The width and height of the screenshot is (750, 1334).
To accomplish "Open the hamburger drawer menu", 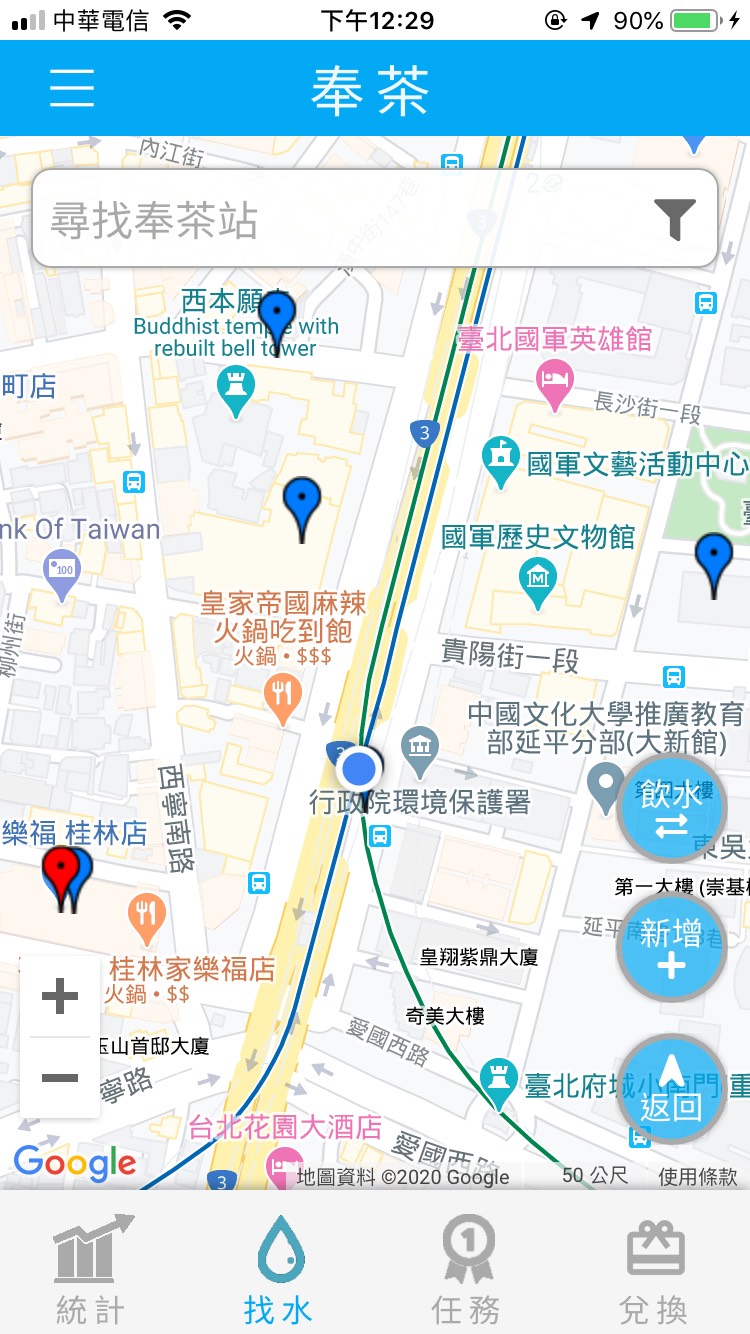I will (x=72, y=88).
